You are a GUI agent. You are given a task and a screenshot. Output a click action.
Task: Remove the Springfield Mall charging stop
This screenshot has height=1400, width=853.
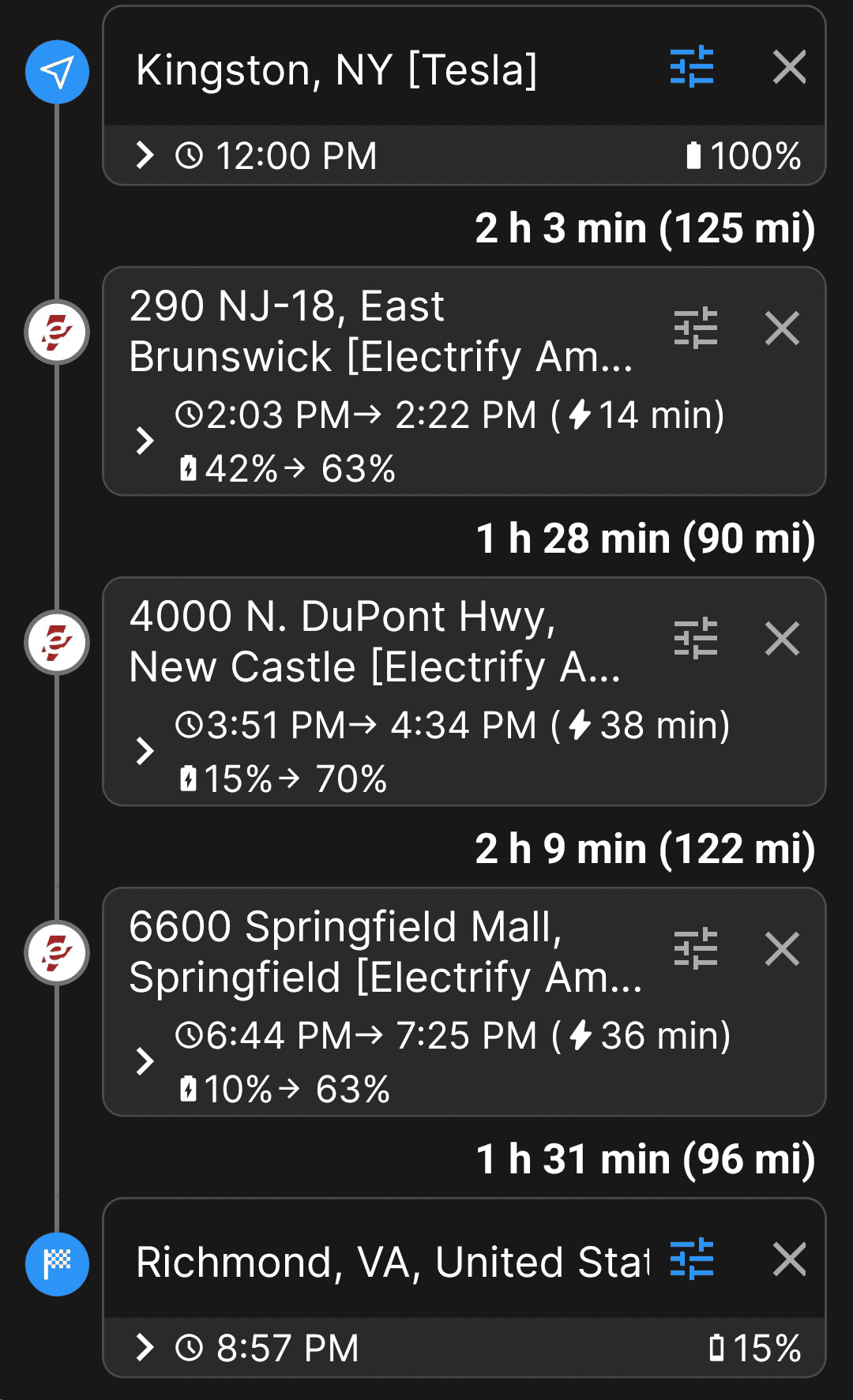tap(782, 949)
